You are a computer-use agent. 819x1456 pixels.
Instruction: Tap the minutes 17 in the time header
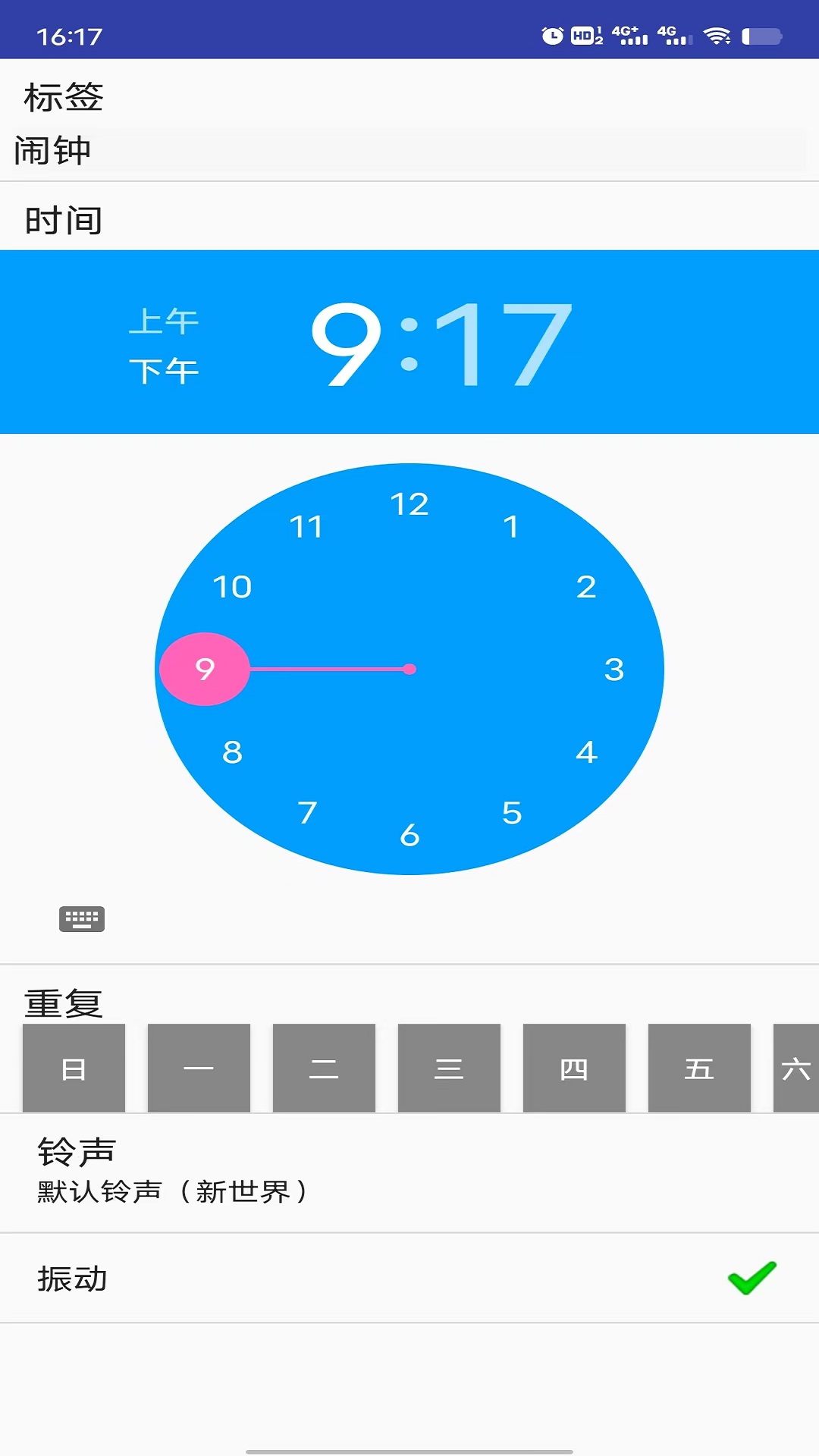point(504,343)
